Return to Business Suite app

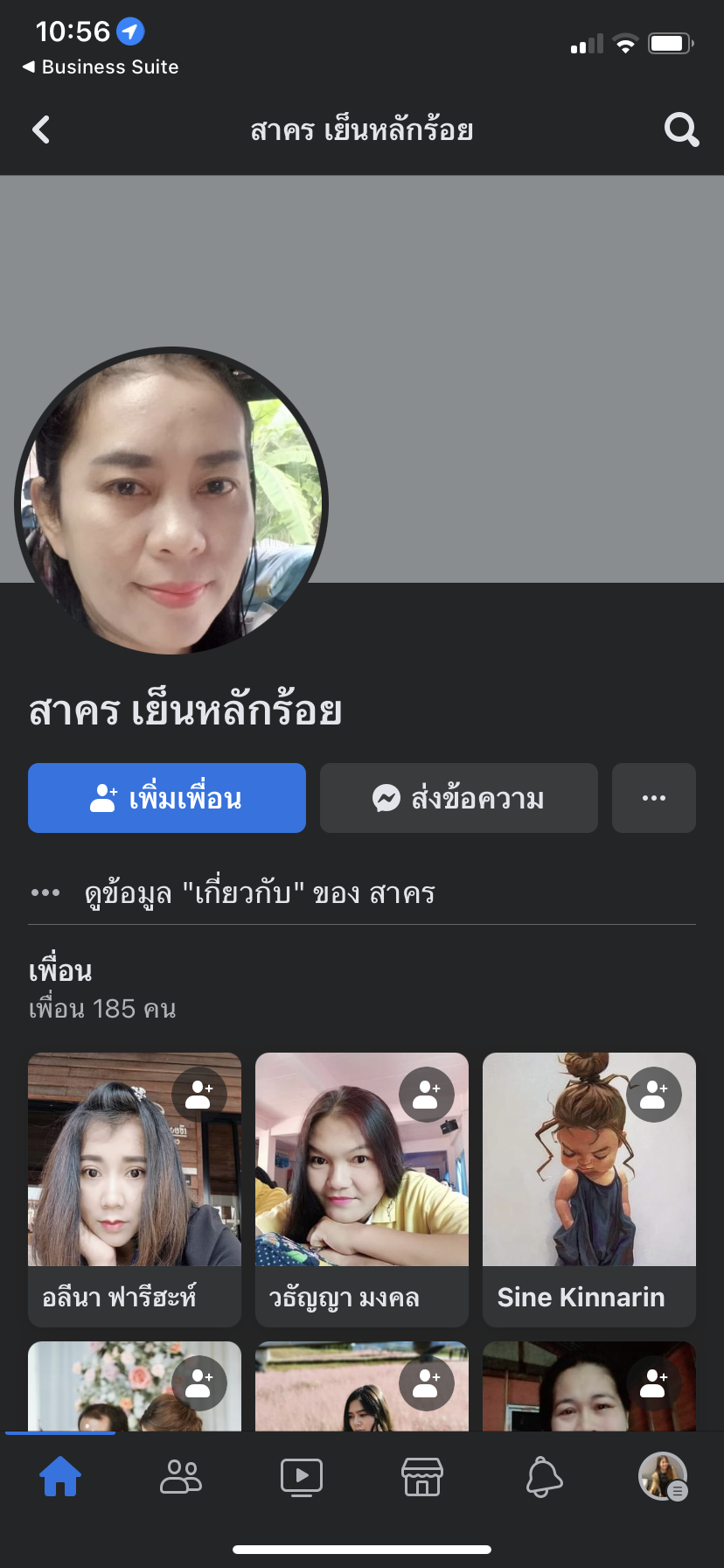(101, 67)
